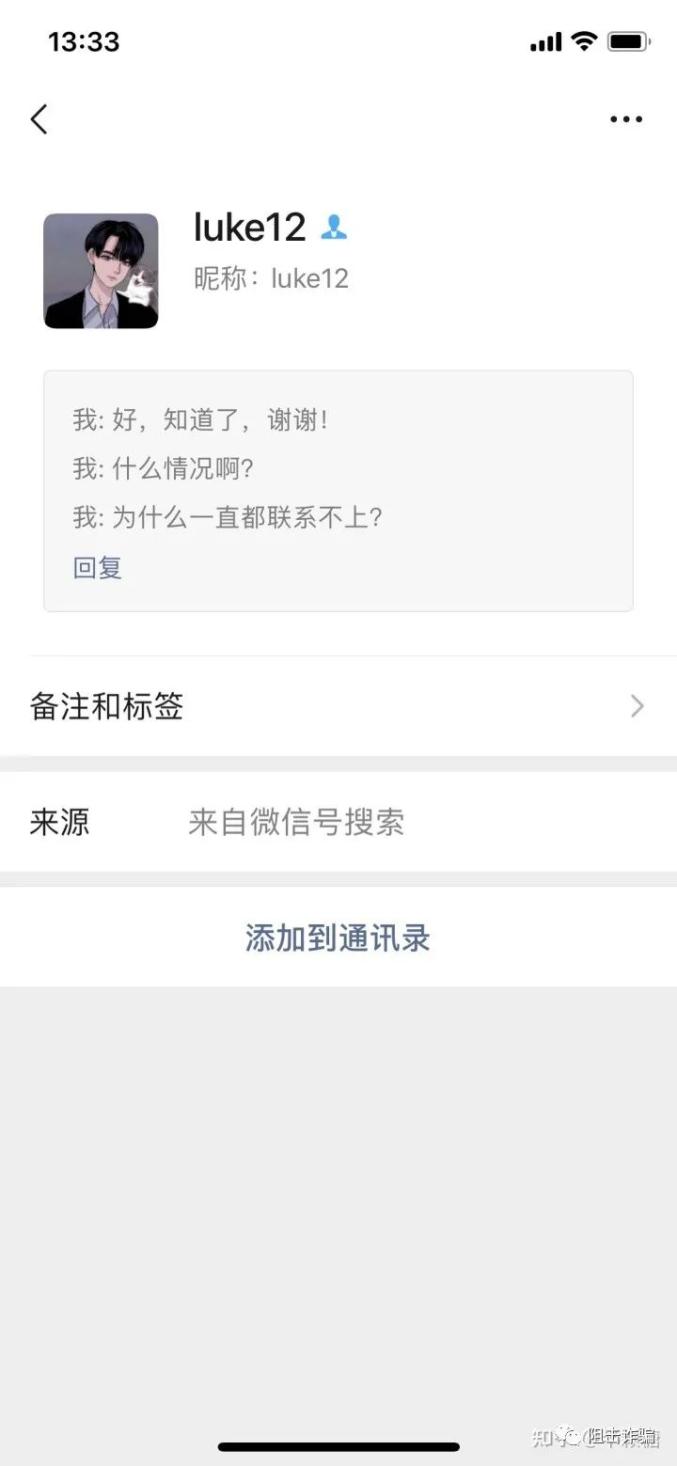The width and height of the screenshot is (677, 1466).
Task: Open the three-dot overflow menu
Action: 626,119
